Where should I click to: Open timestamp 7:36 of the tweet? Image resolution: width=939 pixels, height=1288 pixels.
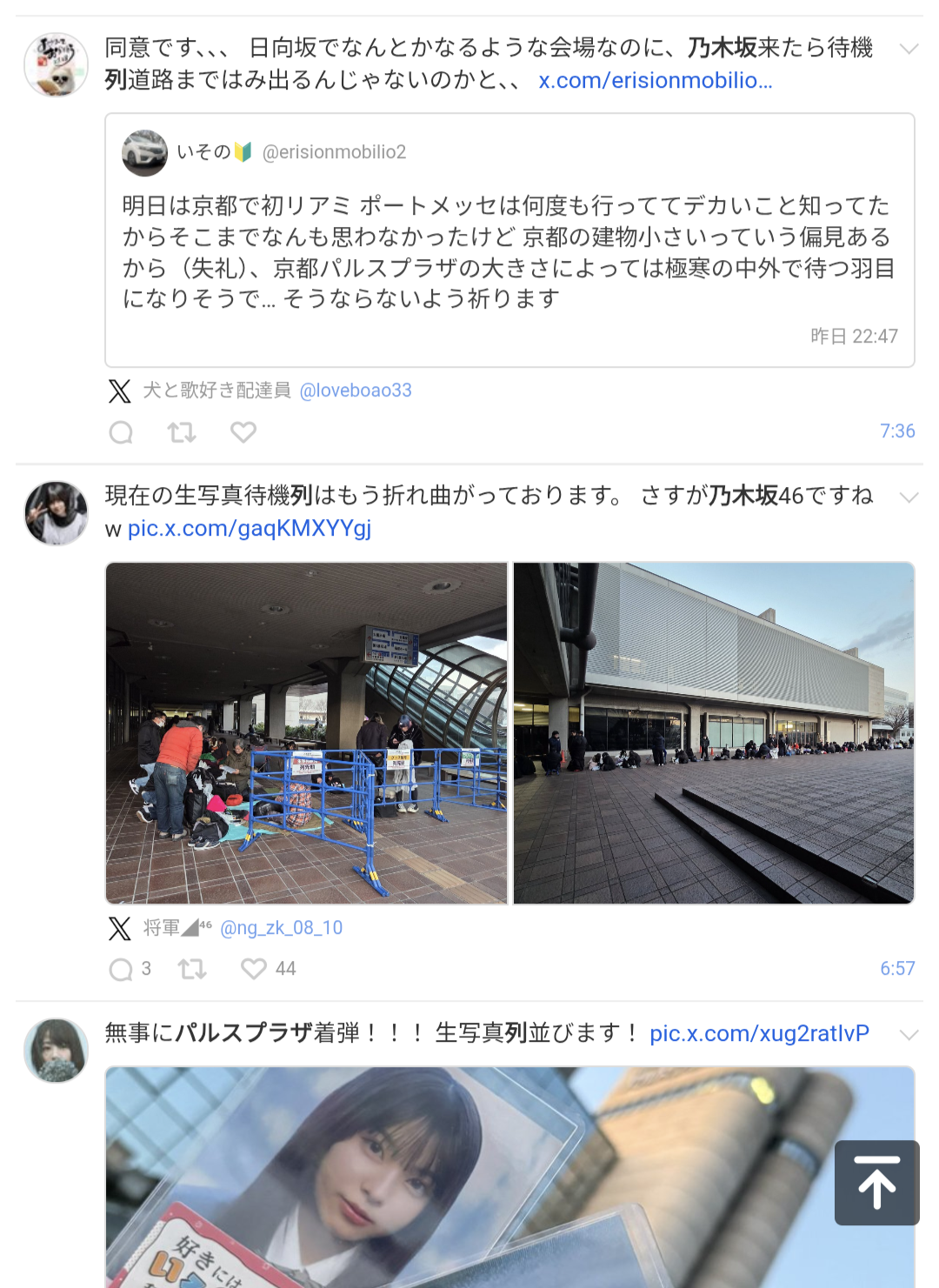click(896, 431)
